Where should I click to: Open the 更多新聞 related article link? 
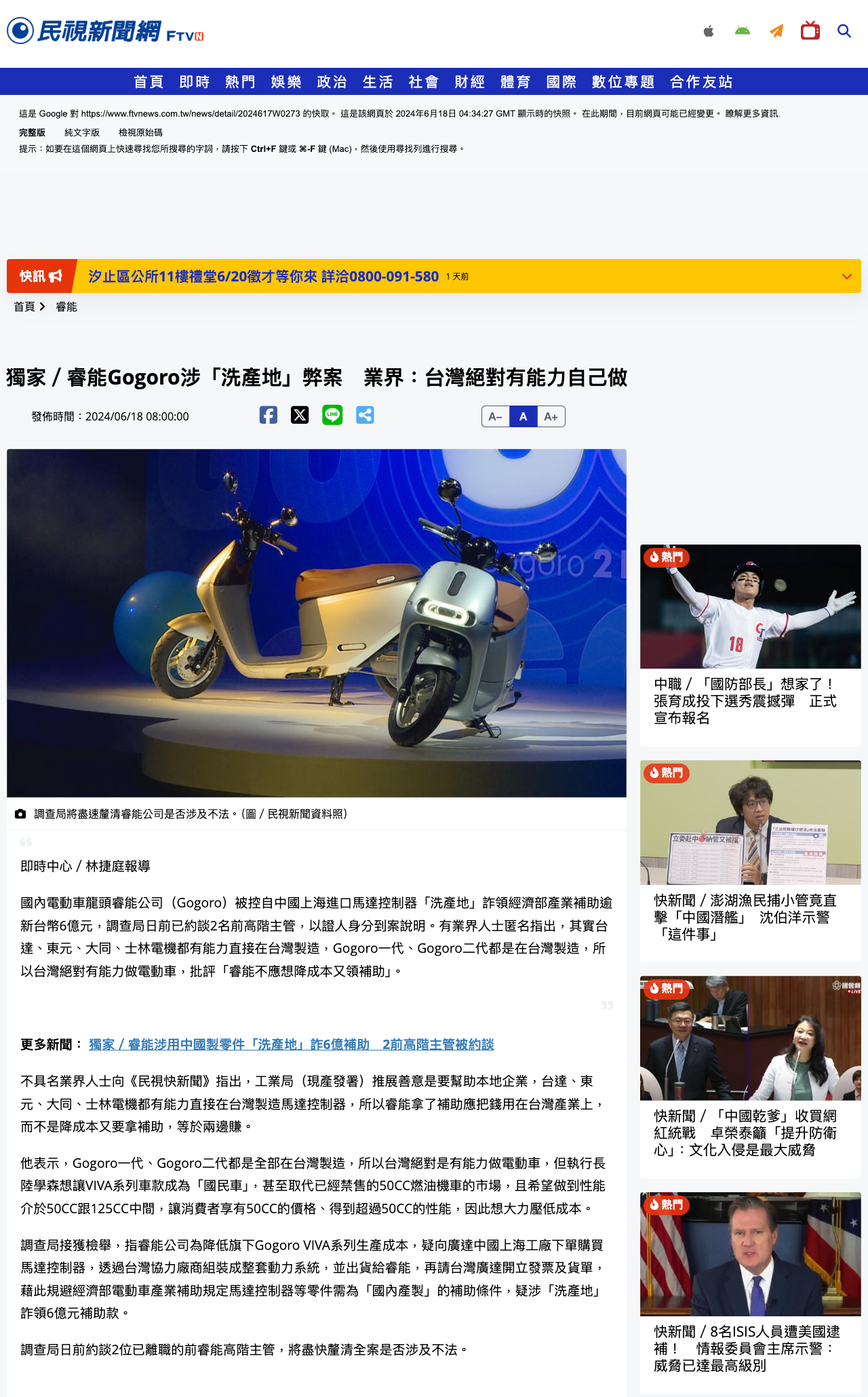point(291,1044)
